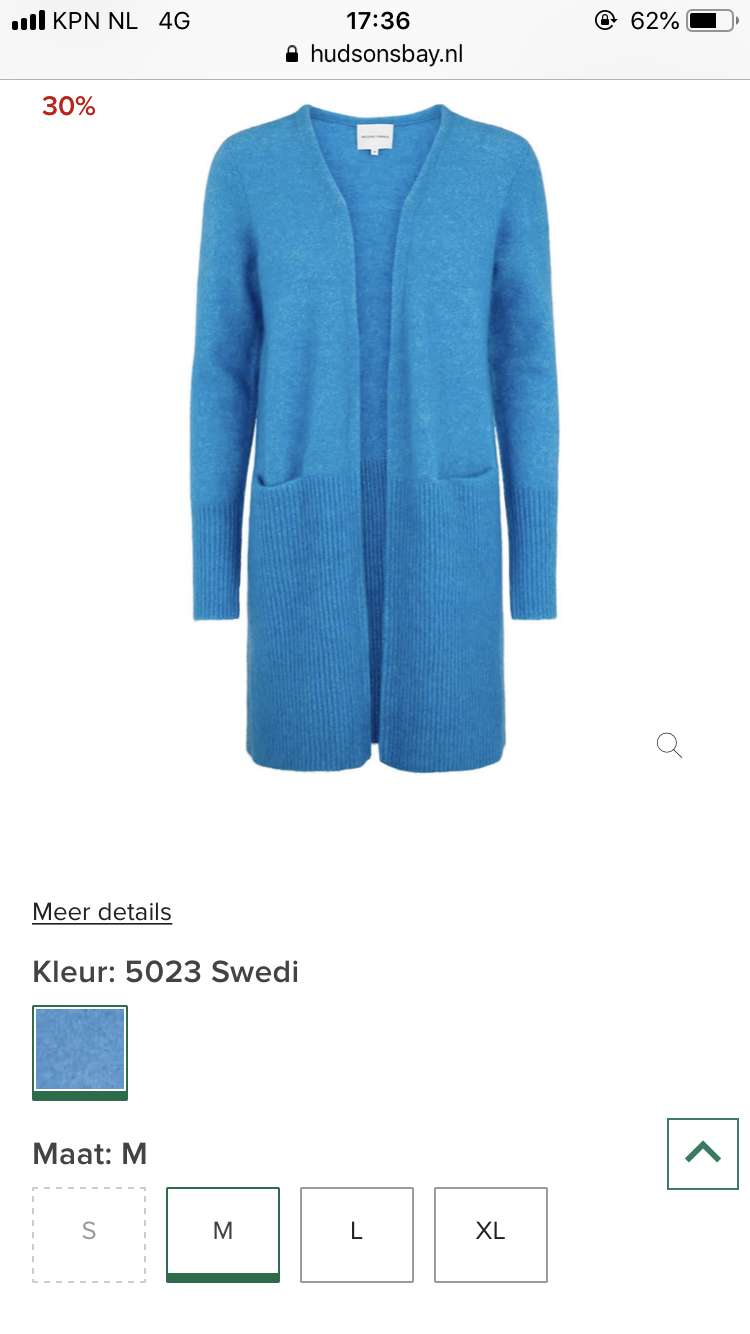Viewport: 750px width, 1334px height.
Task: Select the 5023 Swedi blue color swatch
Action: coord(80,1052)
